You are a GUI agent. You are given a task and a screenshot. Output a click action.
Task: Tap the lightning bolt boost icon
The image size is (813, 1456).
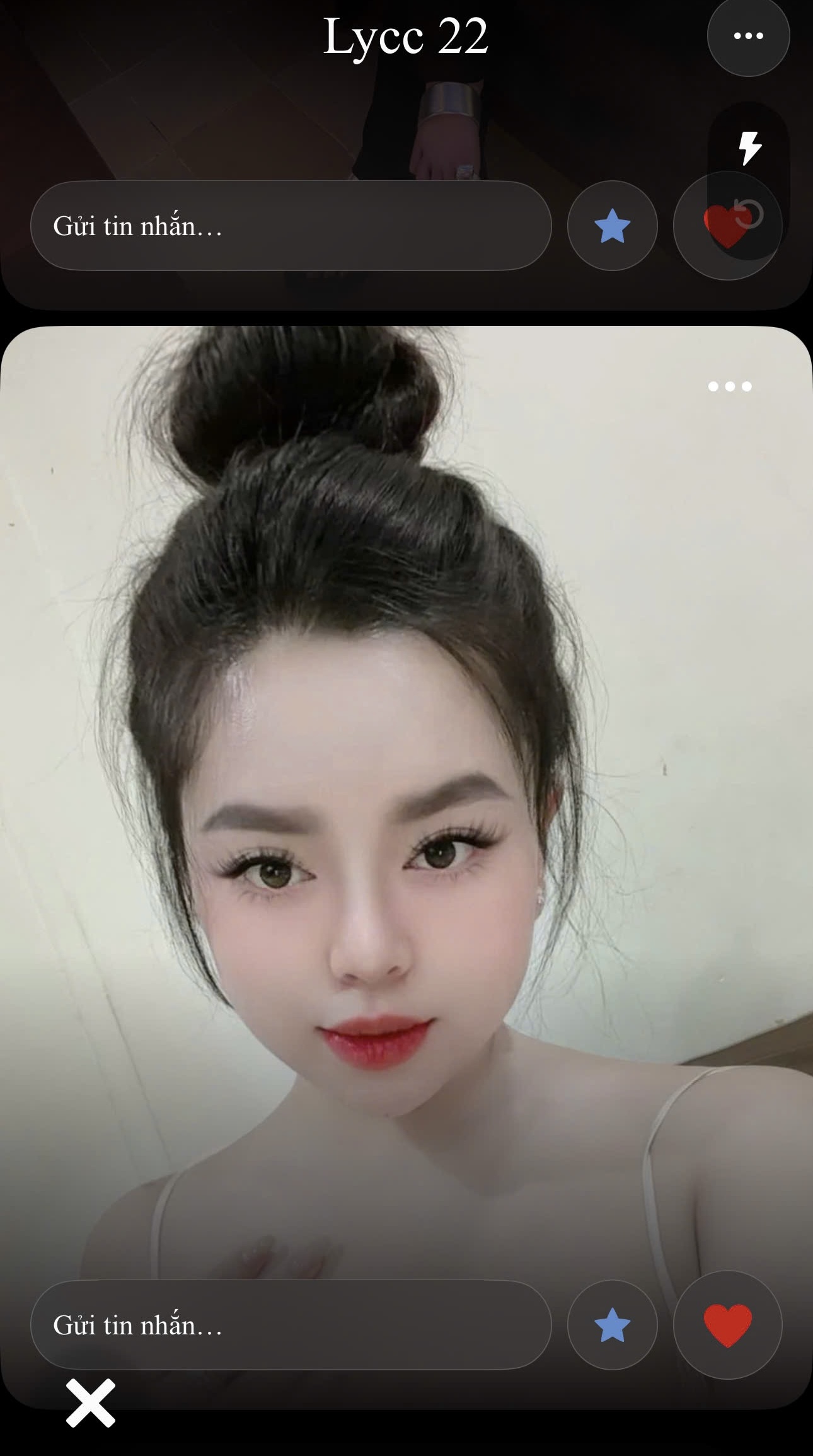pos(750,148)
